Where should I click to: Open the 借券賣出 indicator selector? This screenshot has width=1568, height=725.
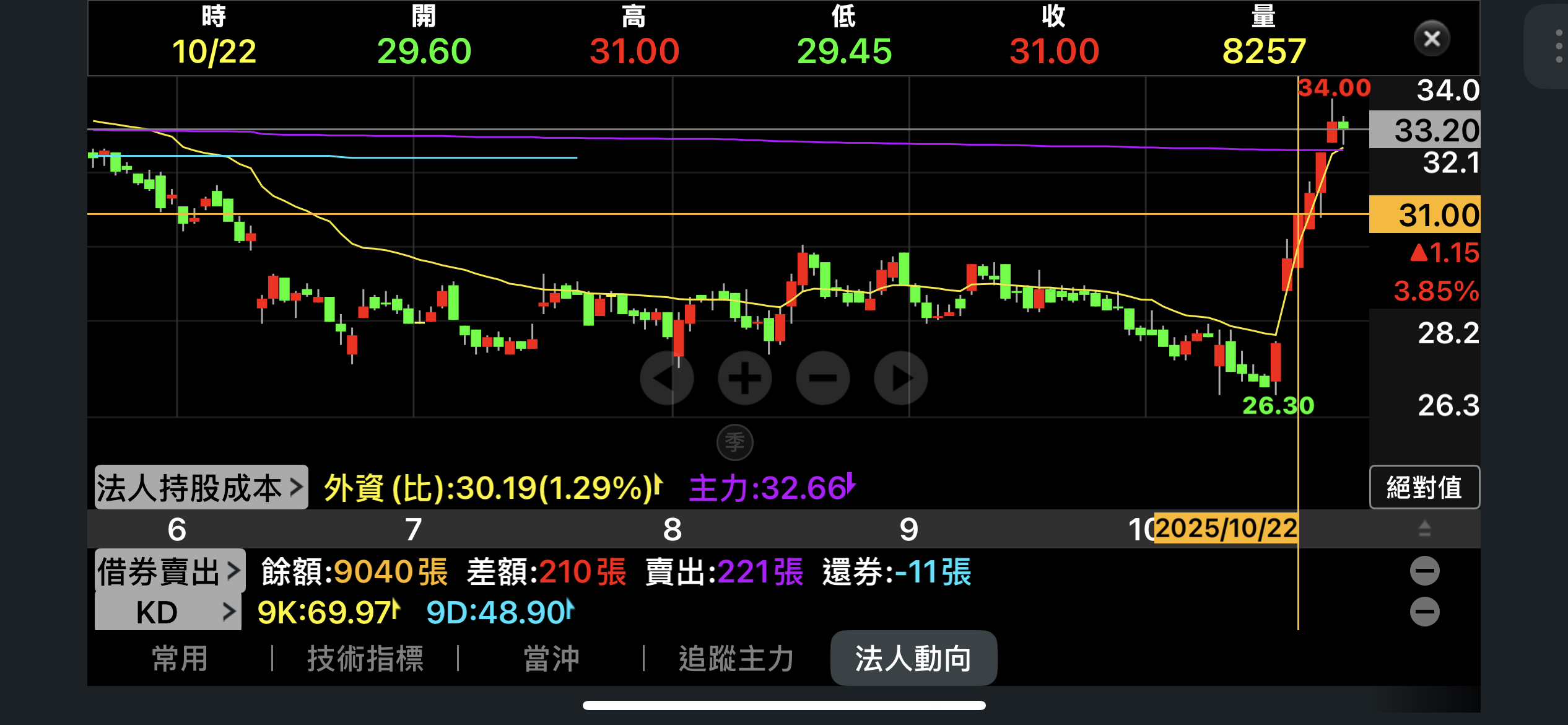(170, 571)
